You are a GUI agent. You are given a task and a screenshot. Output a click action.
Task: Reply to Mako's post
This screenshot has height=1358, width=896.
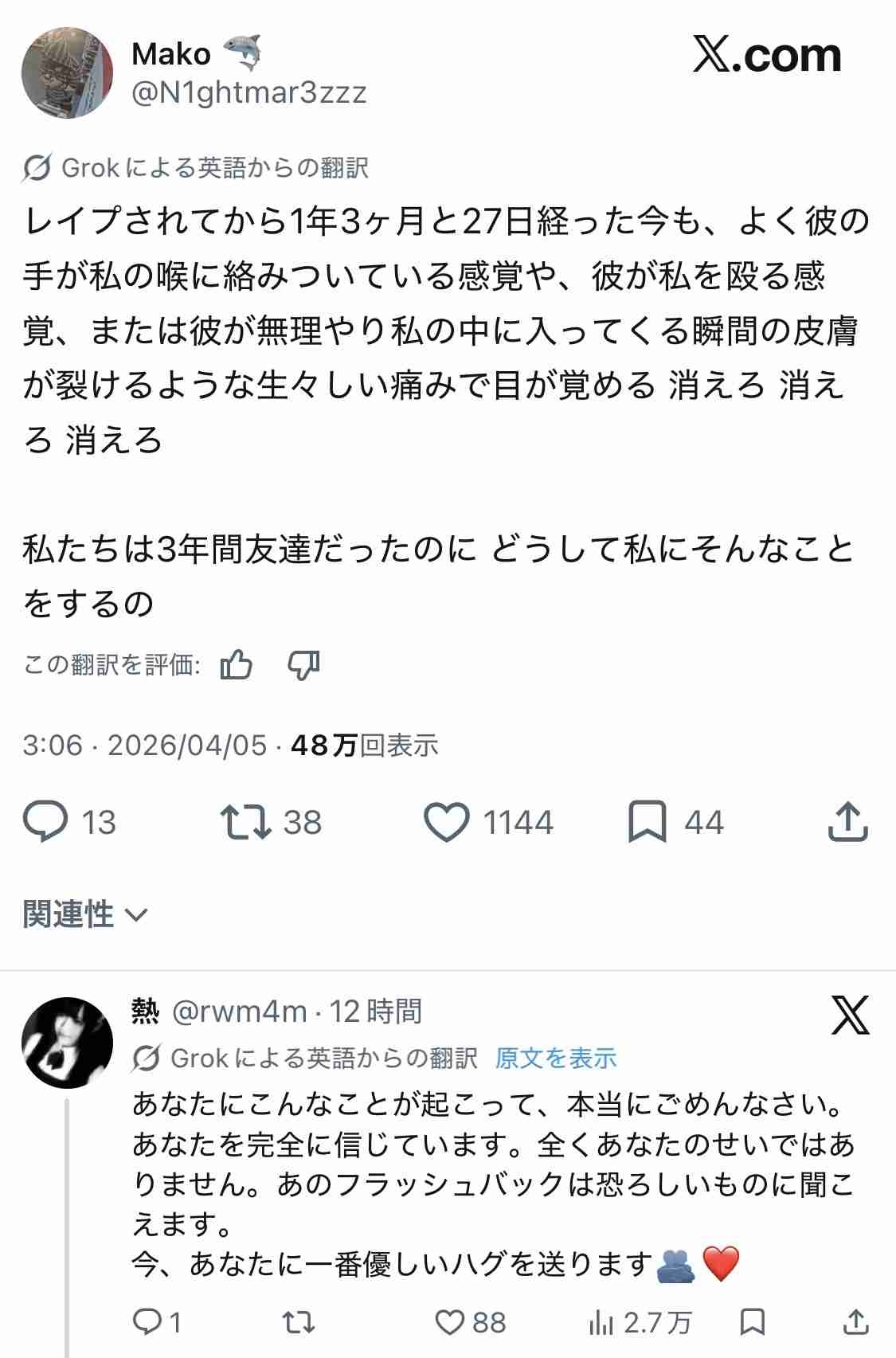[x=46, y=822]
